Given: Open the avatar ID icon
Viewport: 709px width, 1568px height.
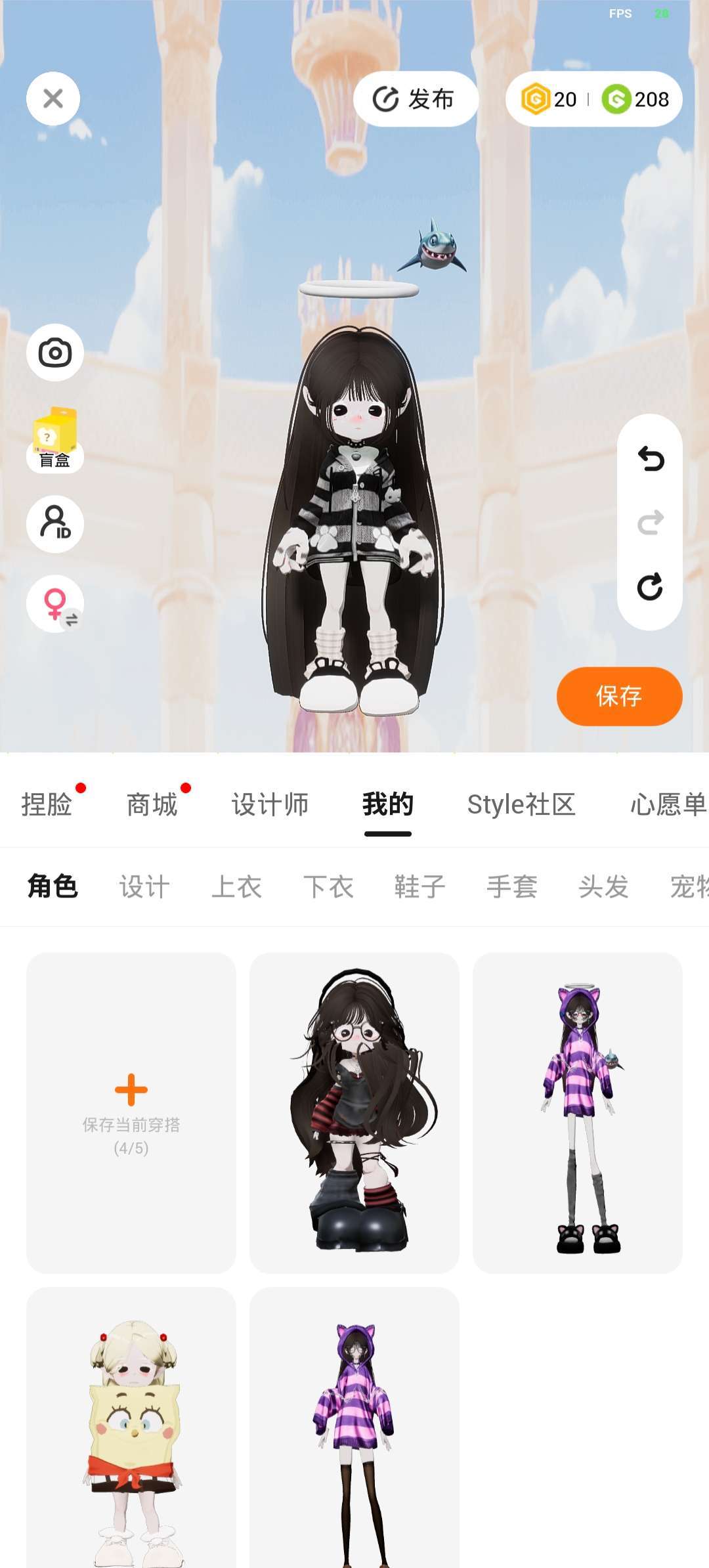Looking at the screenshot, I should (x=55, y=523).
